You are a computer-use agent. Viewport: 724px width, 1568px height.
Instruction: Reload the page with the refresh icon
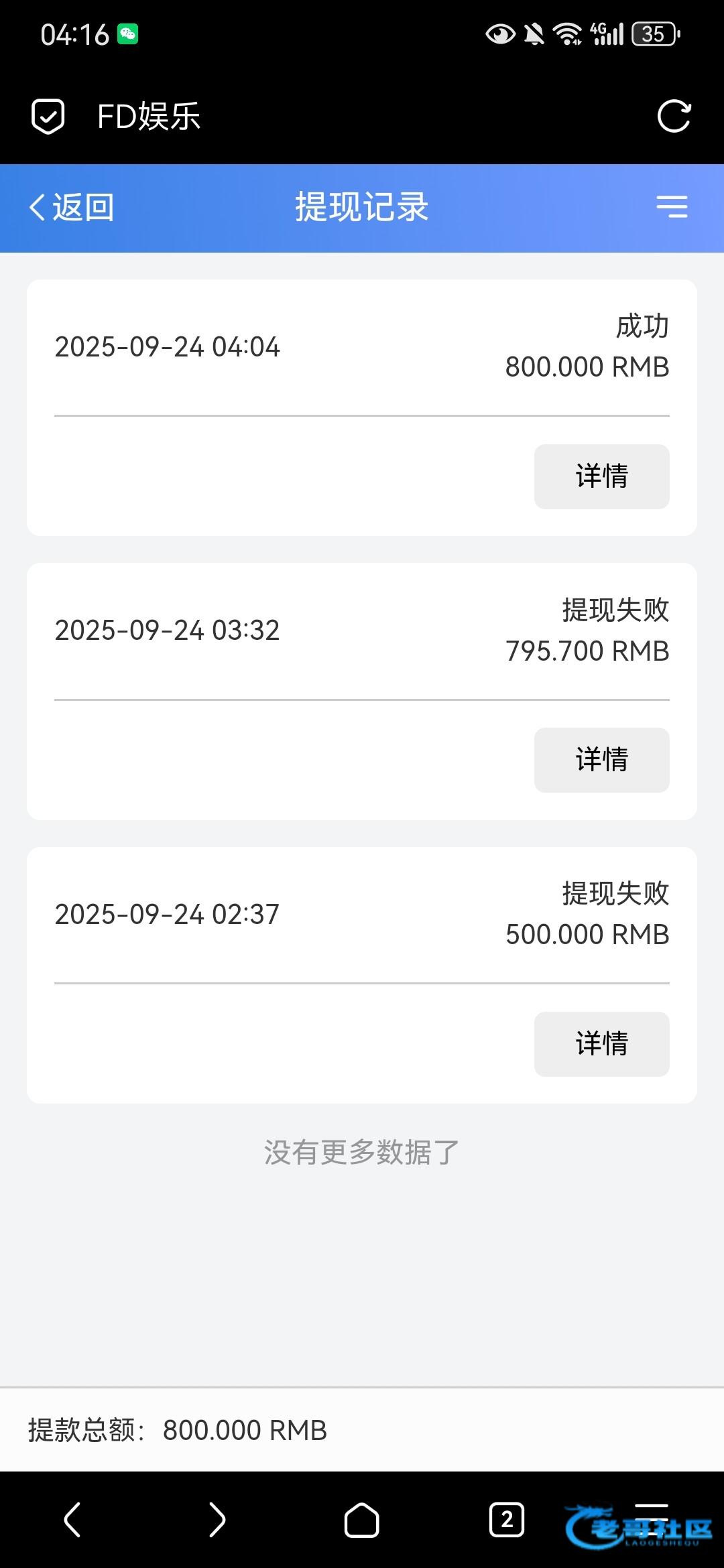tap(674, 117)
